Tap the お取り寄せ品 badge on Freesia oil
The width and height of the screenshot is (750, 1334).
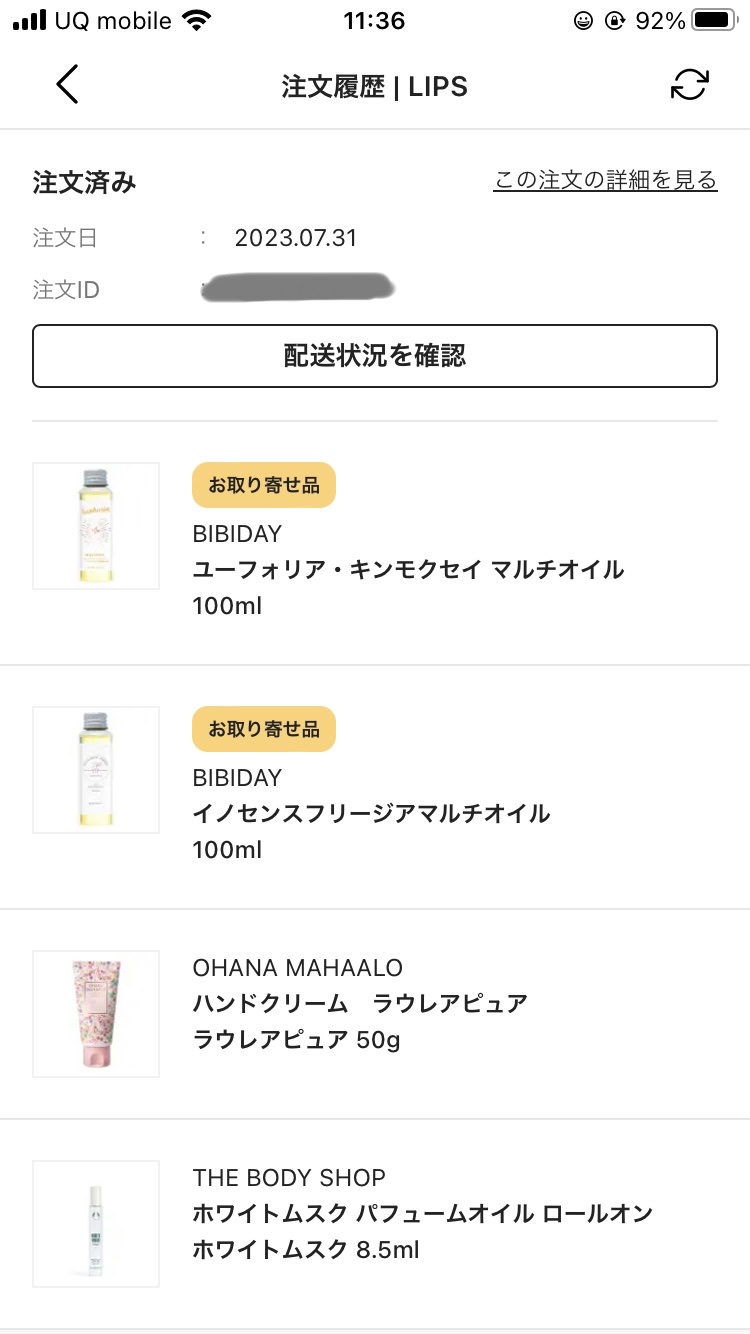pyautogui.click(x=263, y=728)
